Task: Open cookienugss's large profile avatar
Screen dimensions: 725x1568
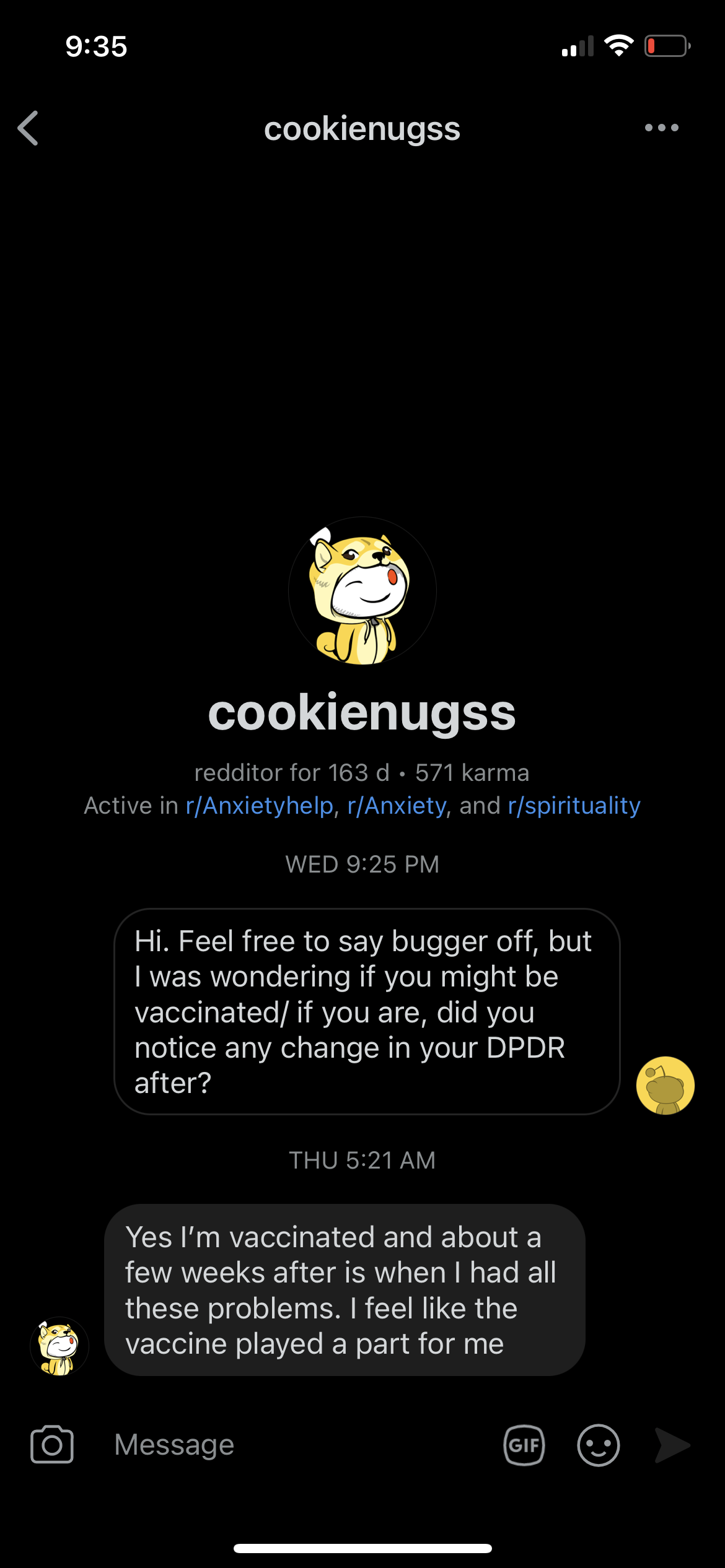Action: point(362,591)
